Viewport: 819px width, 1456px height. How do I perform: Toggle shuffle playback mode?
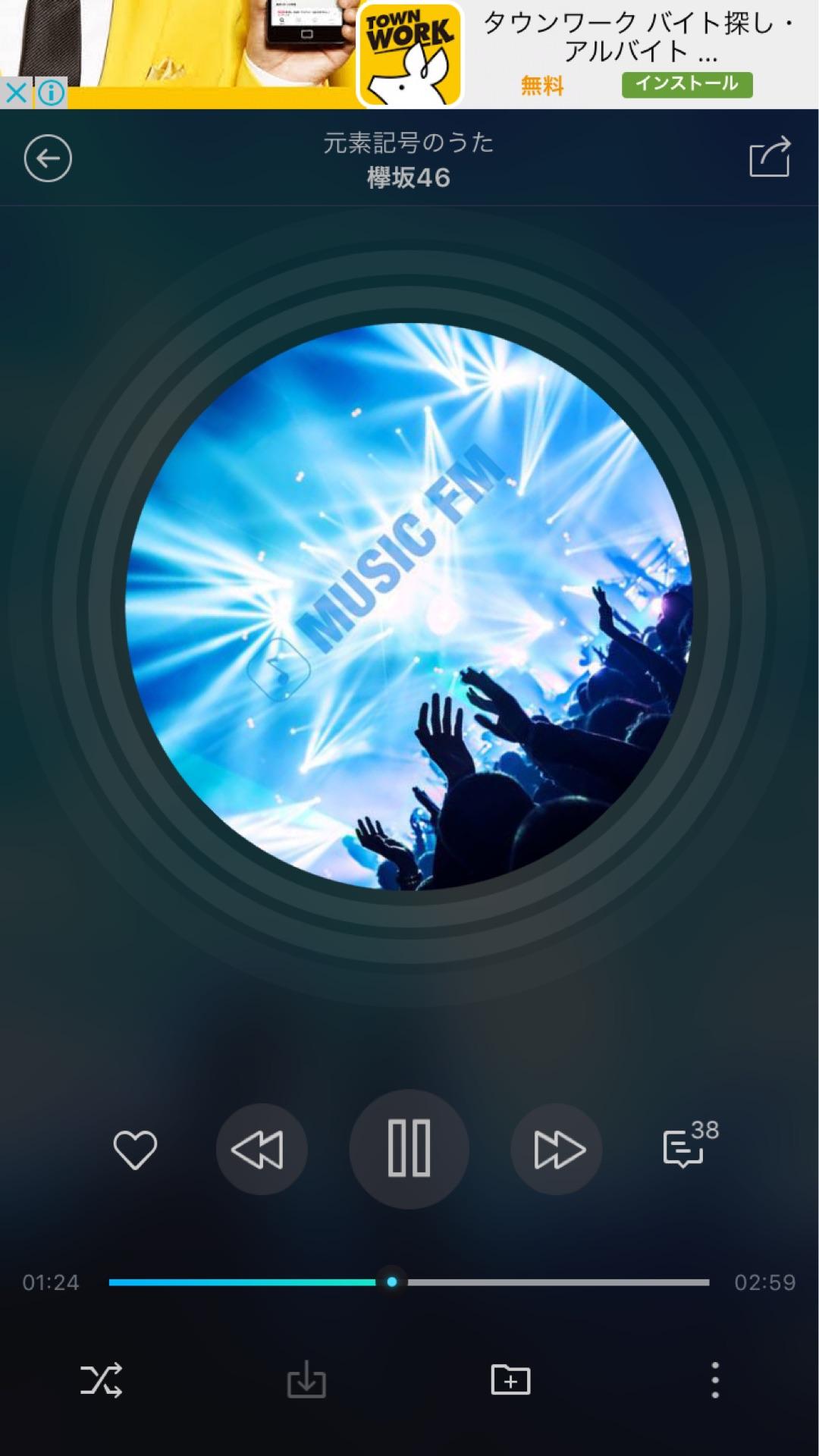[102, 1379]
